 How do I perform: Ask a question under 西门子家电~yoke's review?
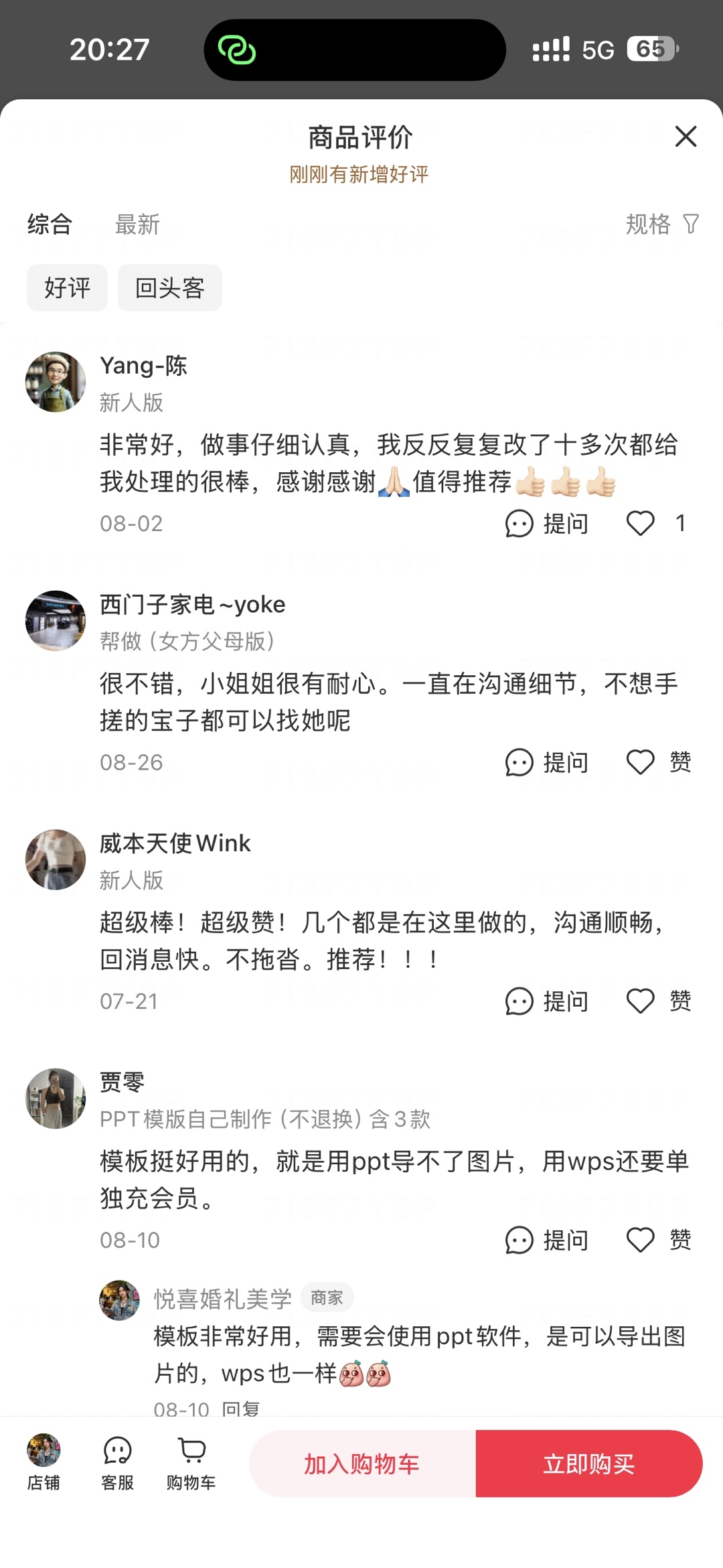coord(546,762)
